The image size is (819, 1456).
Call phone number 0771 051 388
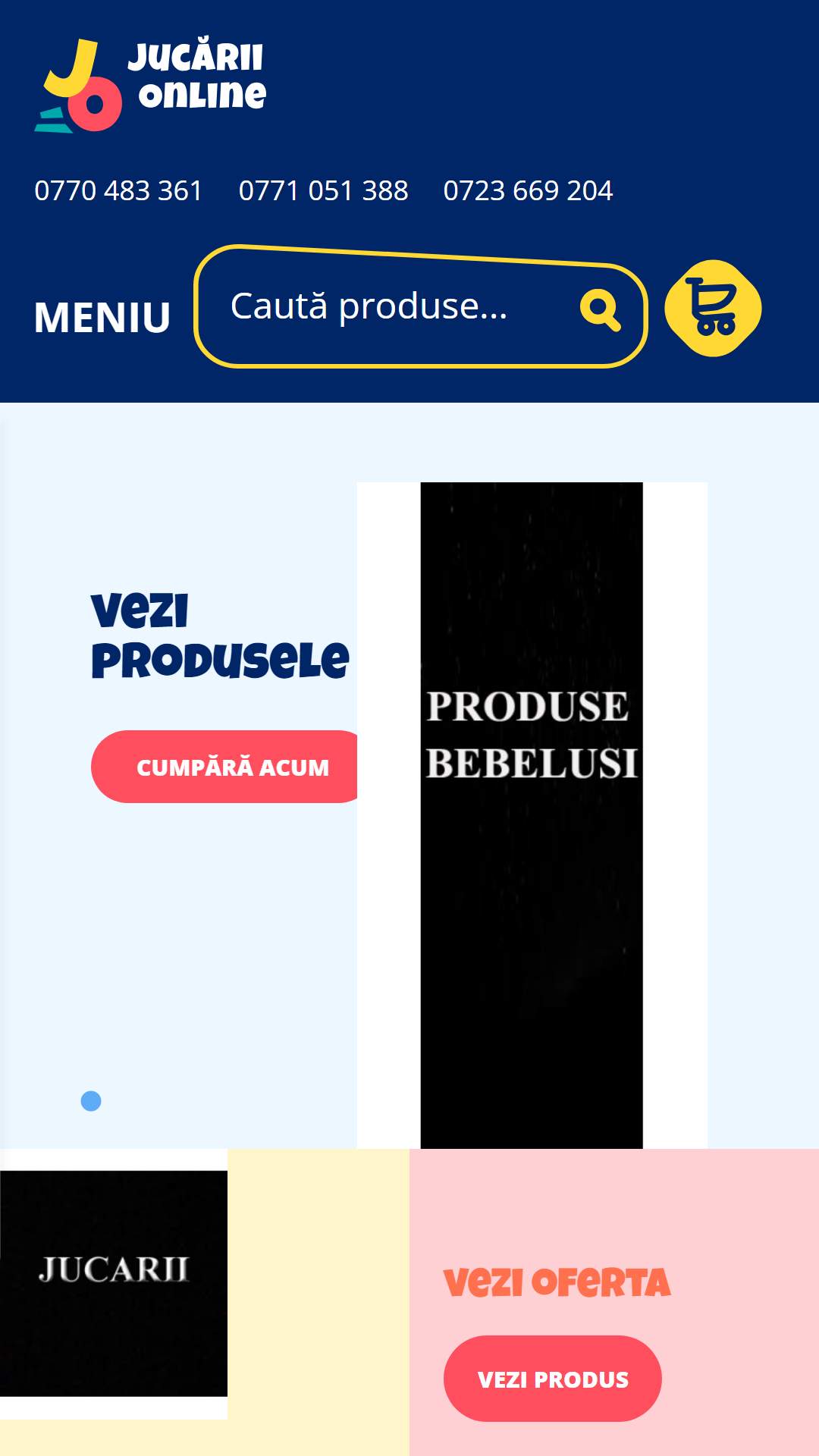(323, 190)
